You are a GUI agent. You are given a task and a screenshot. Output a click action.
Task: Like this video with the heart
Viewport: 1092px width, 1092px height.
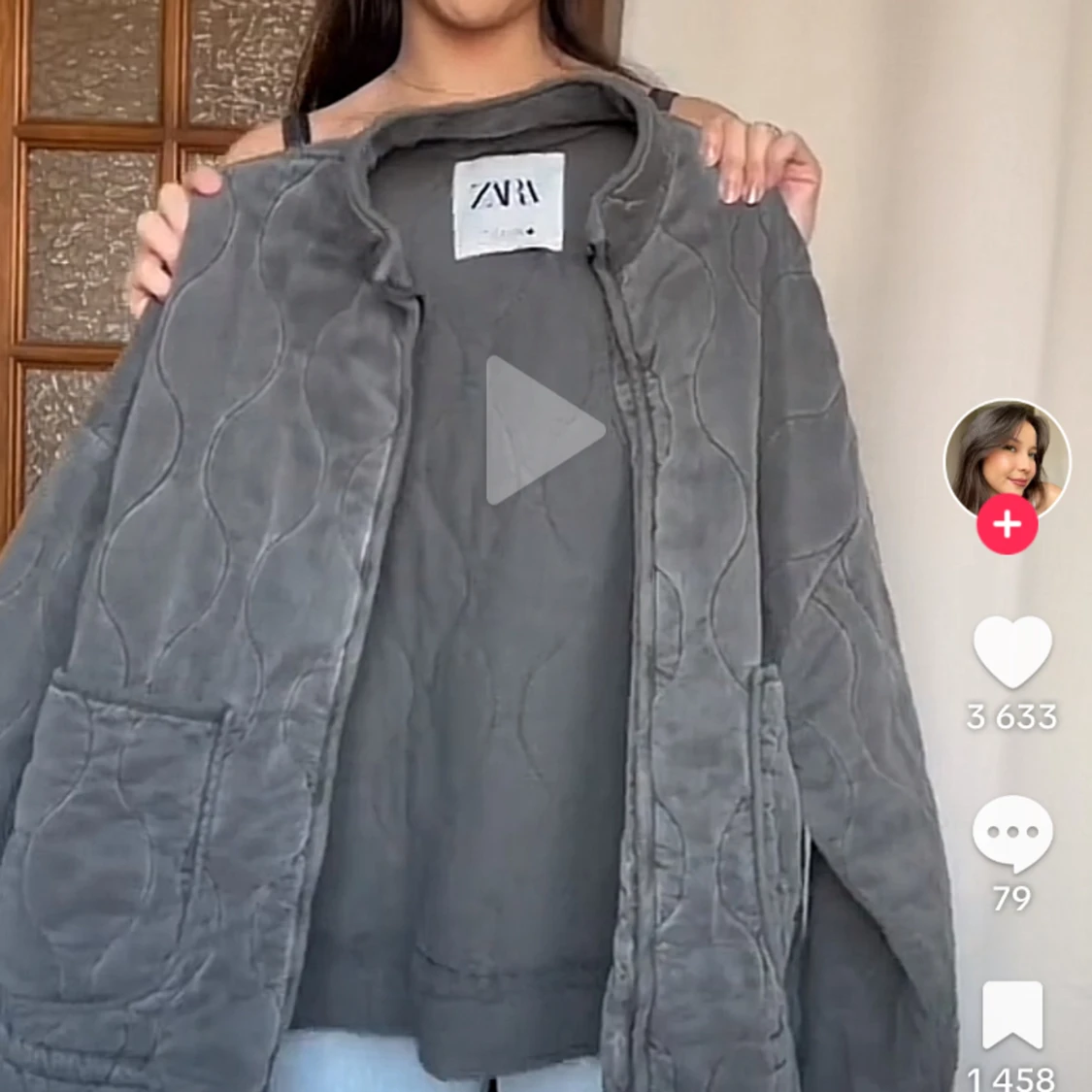coord(1011,651)
